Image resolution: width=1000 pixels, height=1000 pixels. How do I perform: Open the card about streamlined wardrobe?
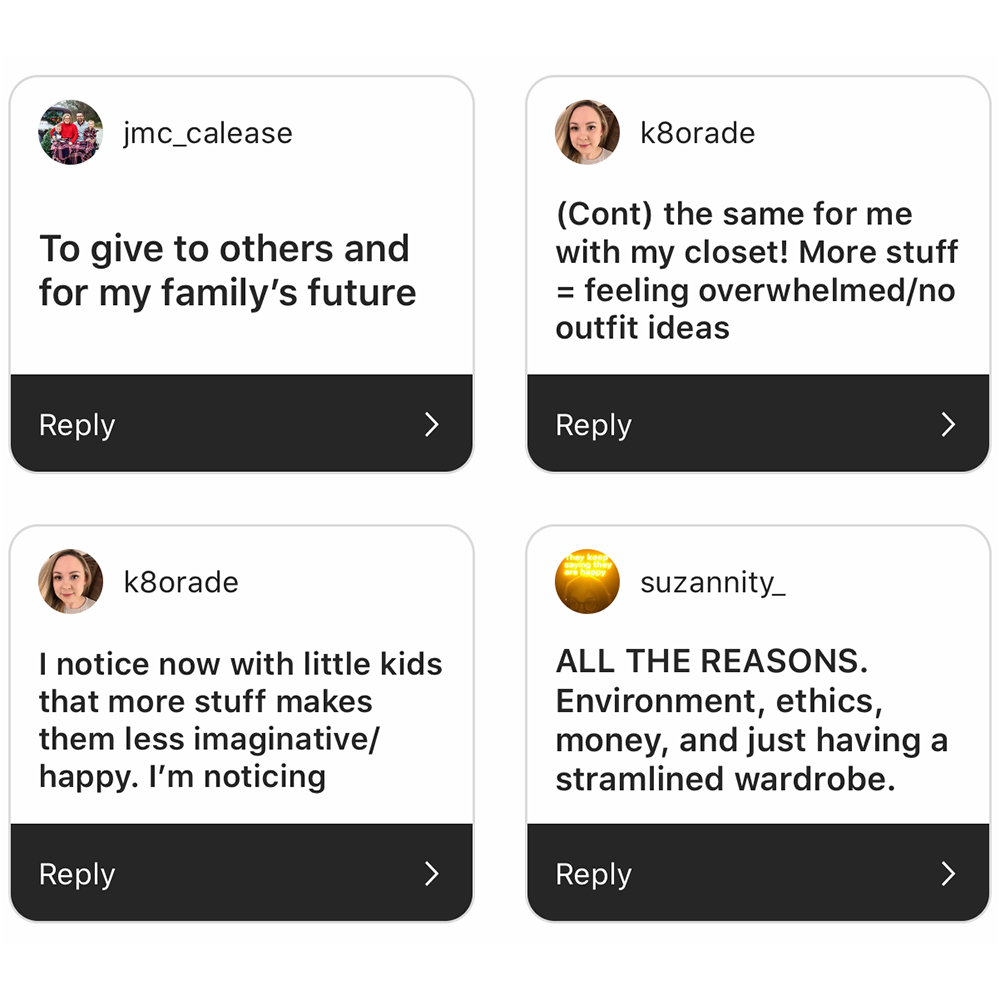(x=751, y=720)
